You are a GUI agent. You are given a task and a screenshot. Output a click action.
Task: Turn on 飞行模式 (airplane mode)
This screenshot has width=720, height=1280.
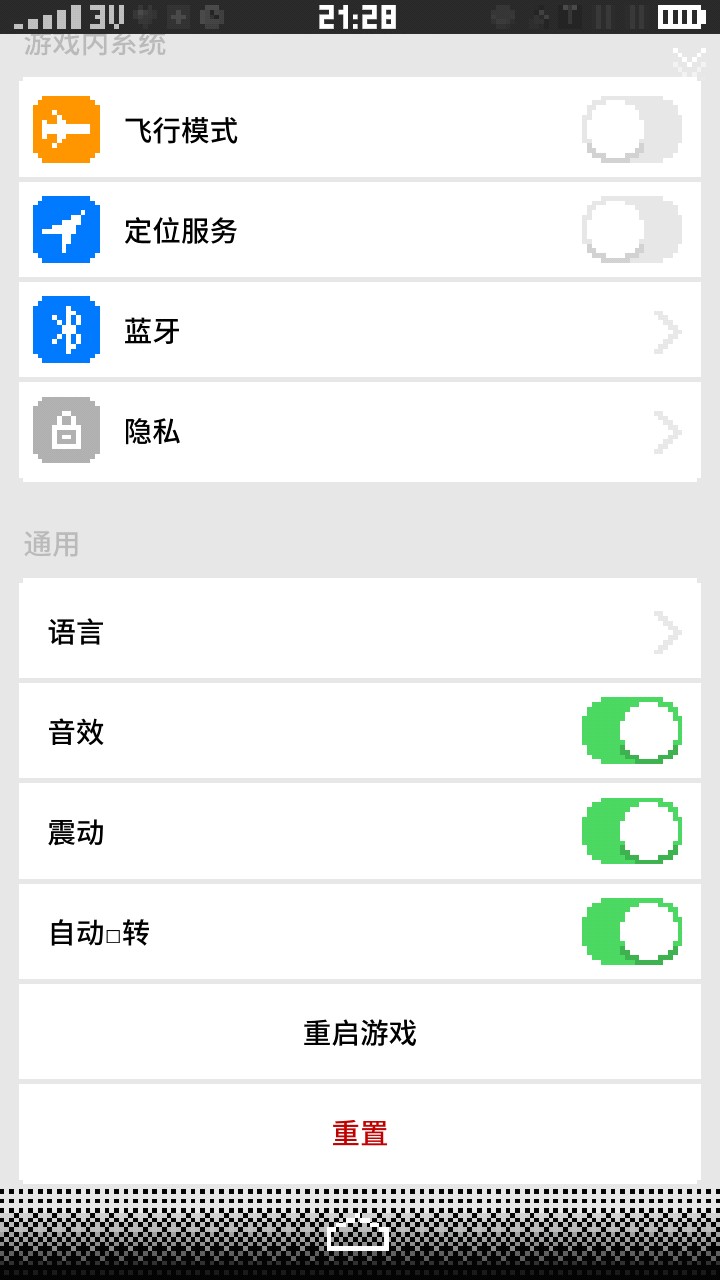(x=631, y=130)
